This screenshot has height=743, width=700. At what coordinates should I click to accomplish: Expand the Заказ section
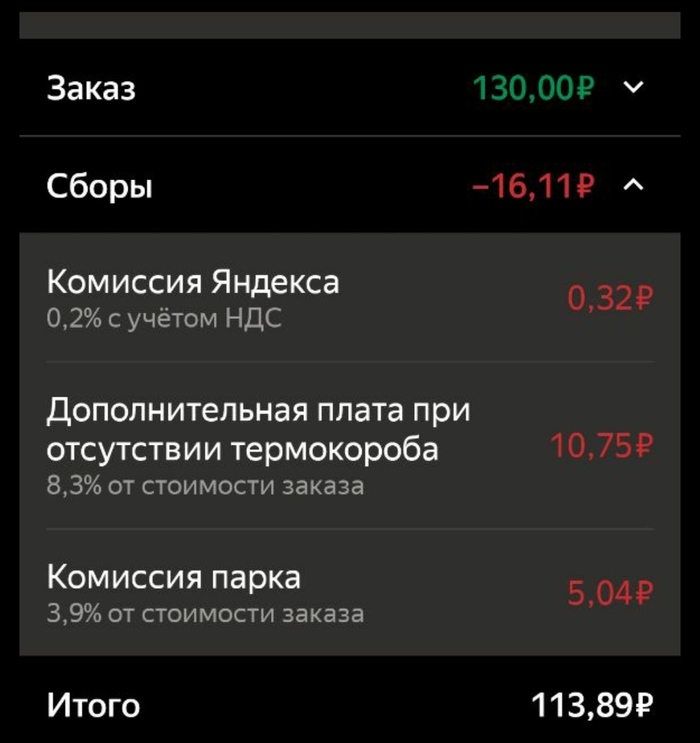pyautogui.click(x=632, y=88)
